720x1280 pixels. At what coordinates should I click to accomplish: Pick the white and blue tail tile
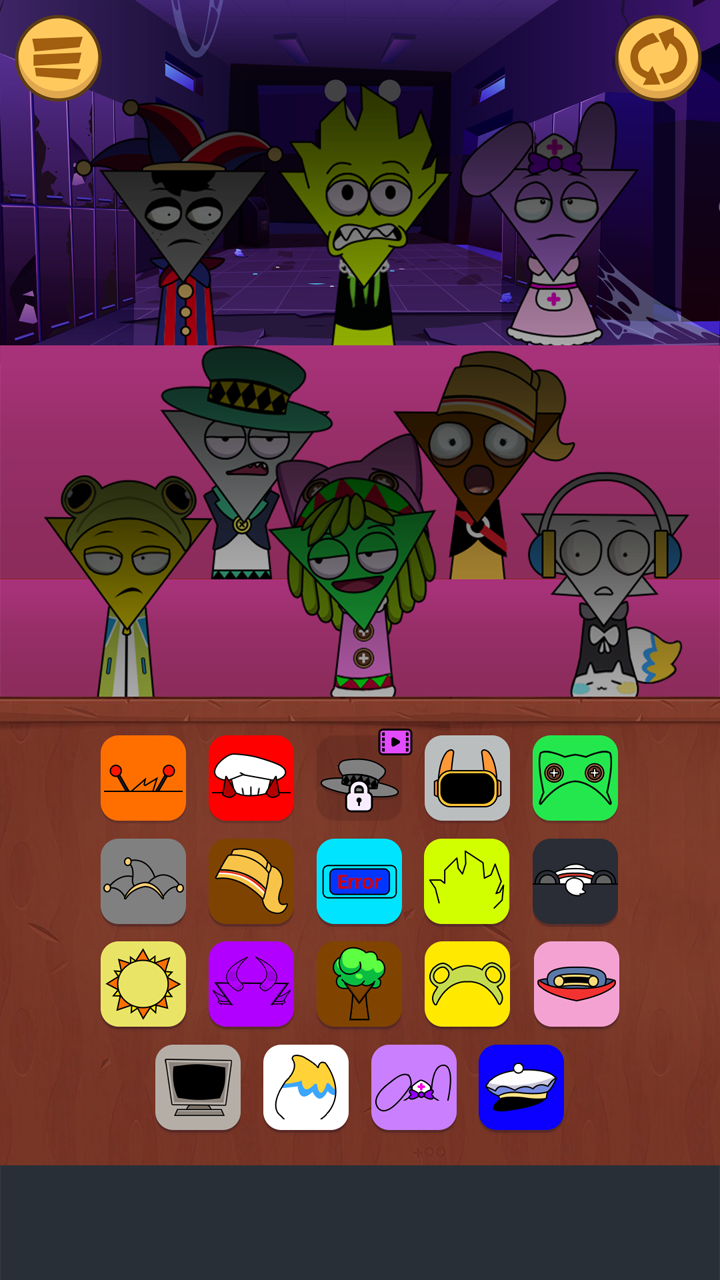(x=306, y=1087)
